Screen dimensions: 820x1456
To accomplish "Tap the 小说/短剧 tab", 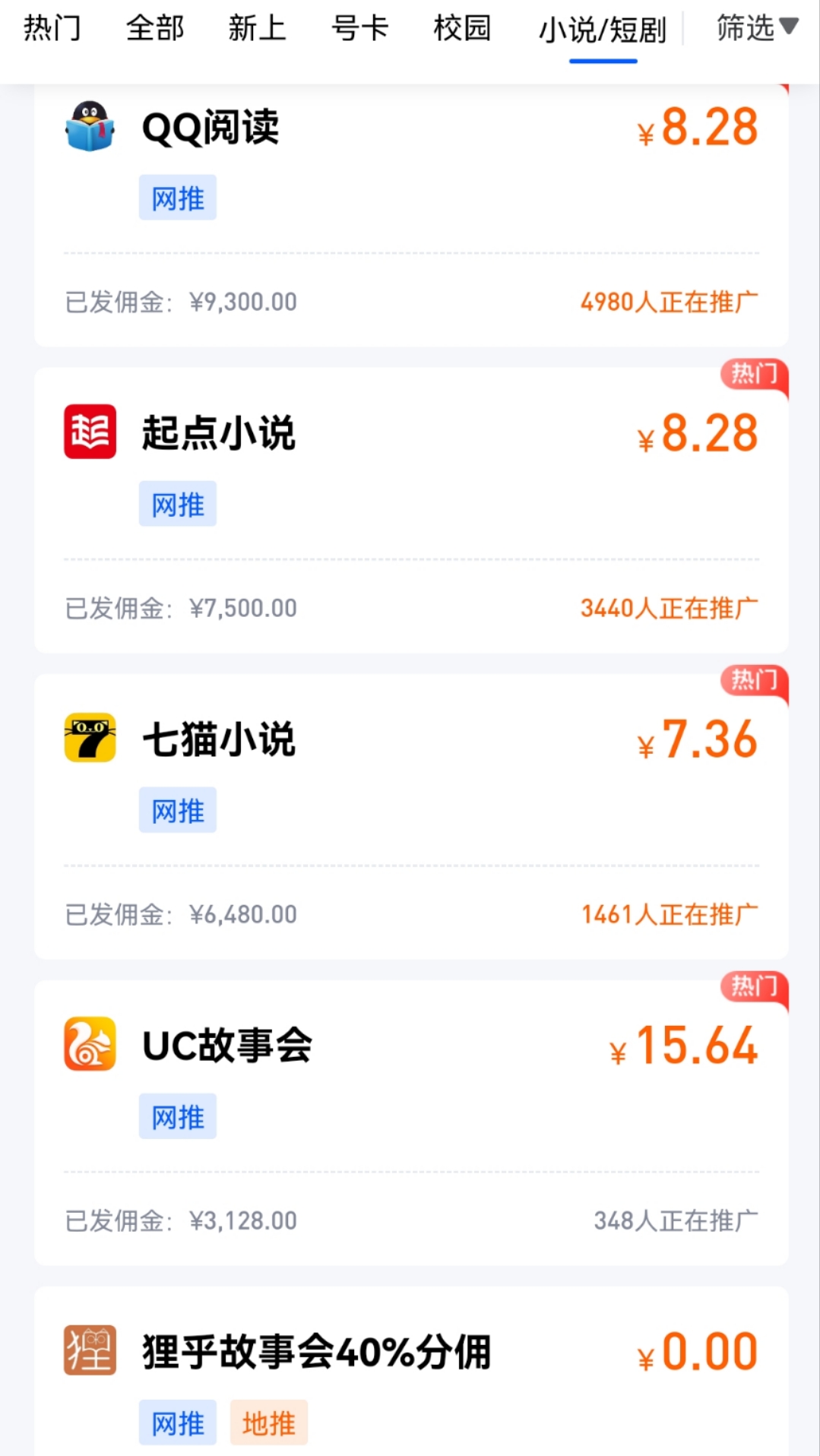I will (x=603, y=30).
